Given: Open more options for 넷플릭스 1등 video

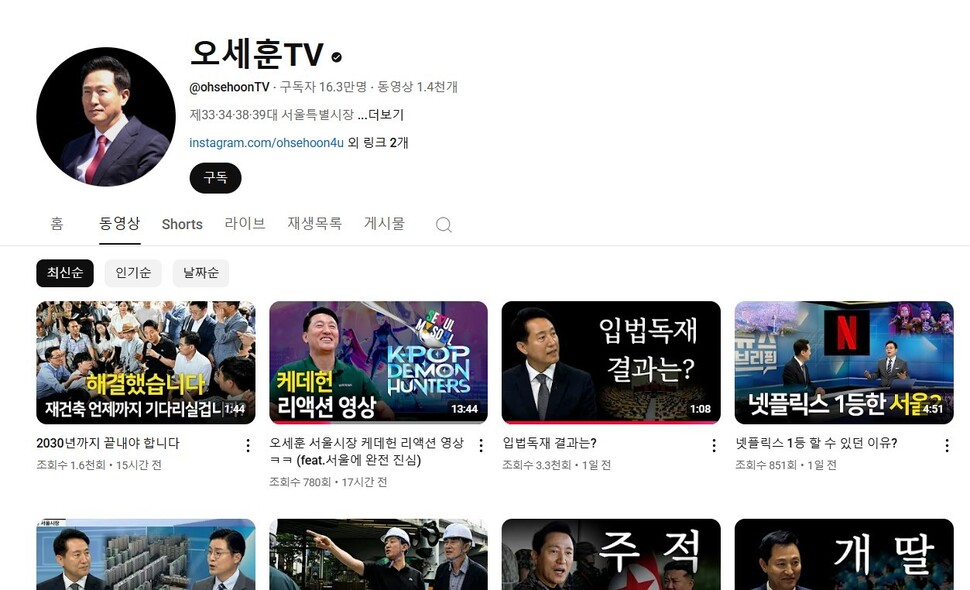Looking at the screenshot, I should pos(947,445).
